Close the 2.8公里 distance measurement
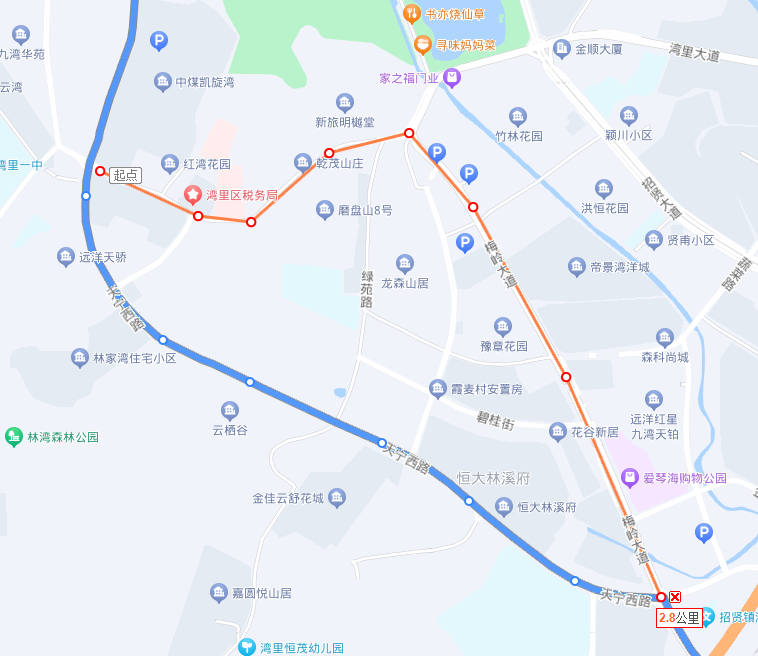Screen dimensions: 758x656 pos(675,597)
